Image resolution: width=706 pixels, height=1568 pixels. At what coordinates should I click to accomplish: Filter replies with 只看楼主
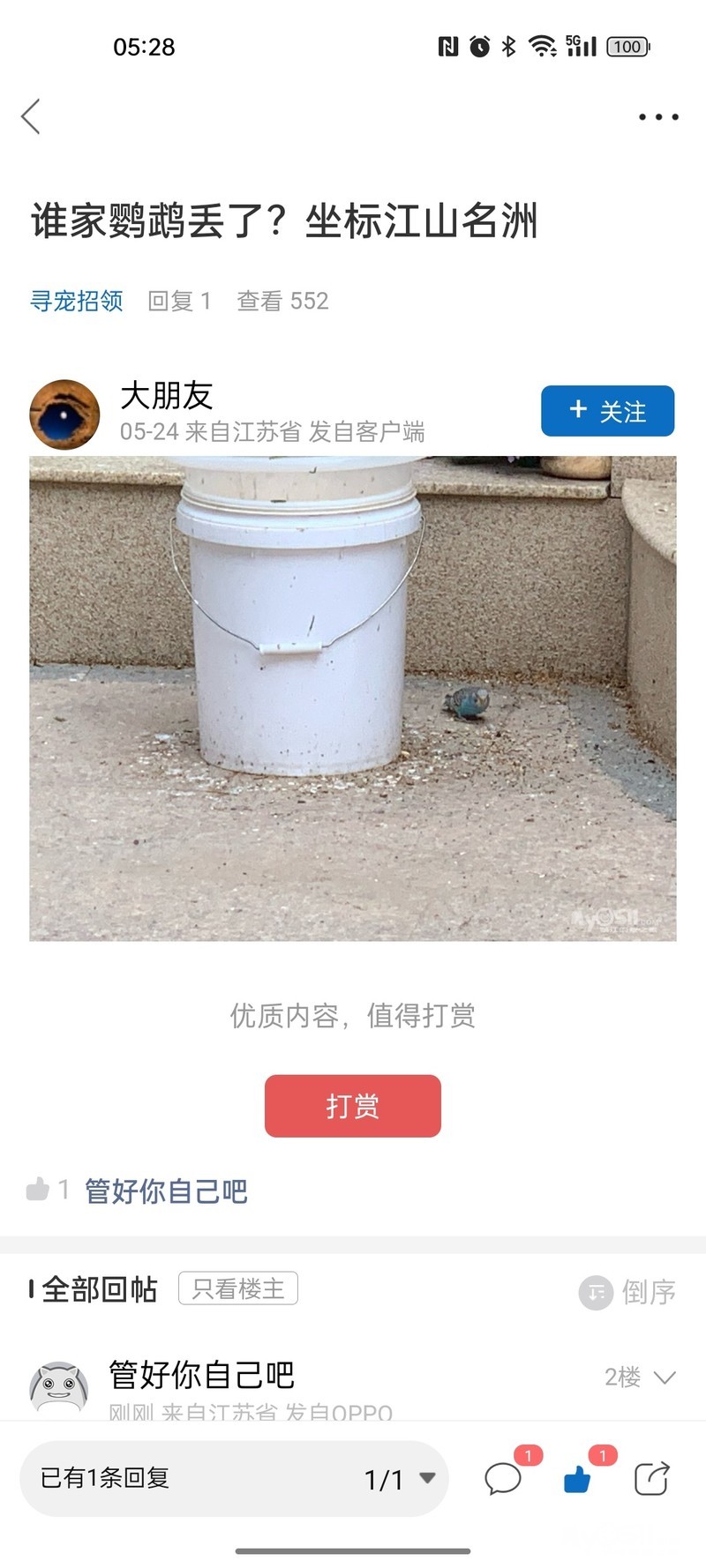tap(238, 1288)
